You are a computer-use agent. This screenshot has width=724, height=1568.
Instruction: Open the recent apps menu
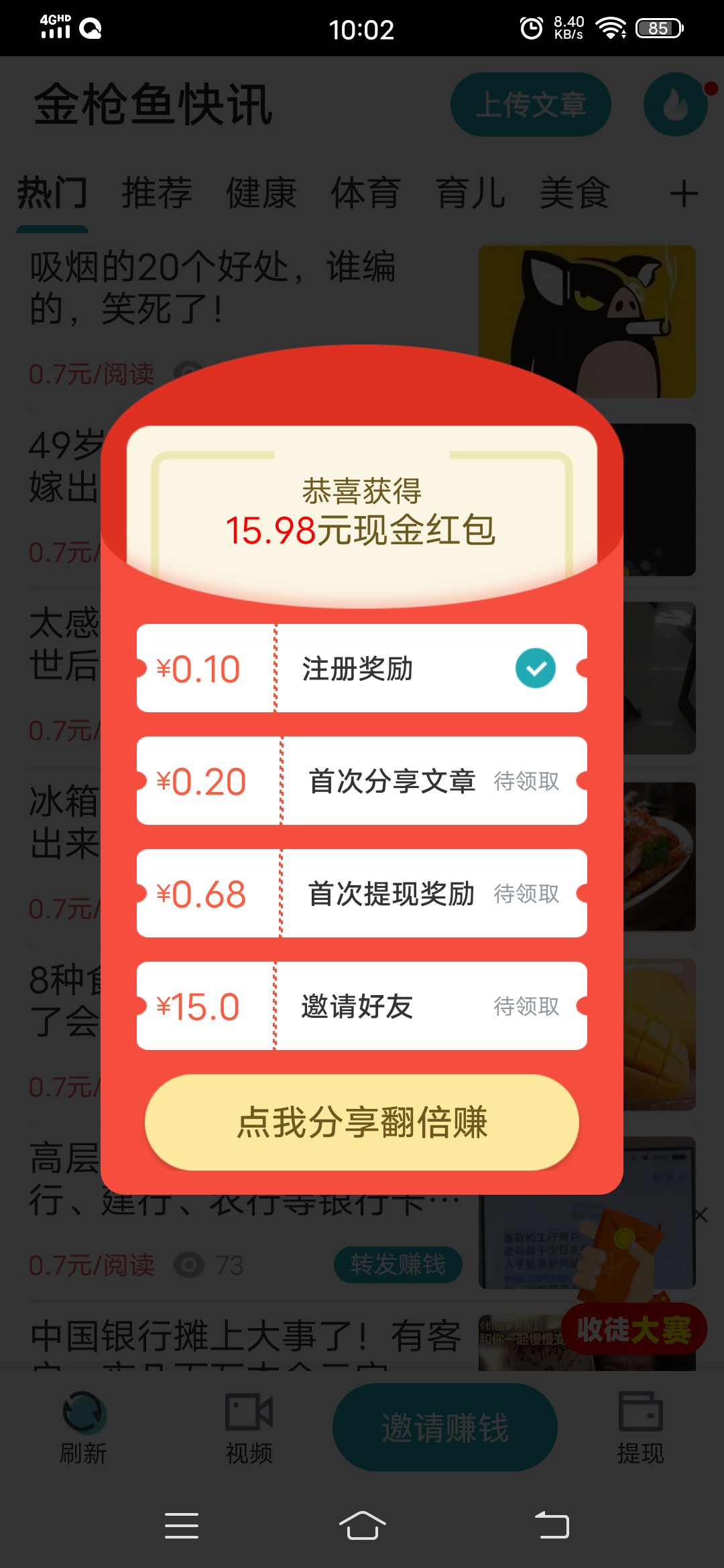pyautogui.click(x=182, y=1526)
